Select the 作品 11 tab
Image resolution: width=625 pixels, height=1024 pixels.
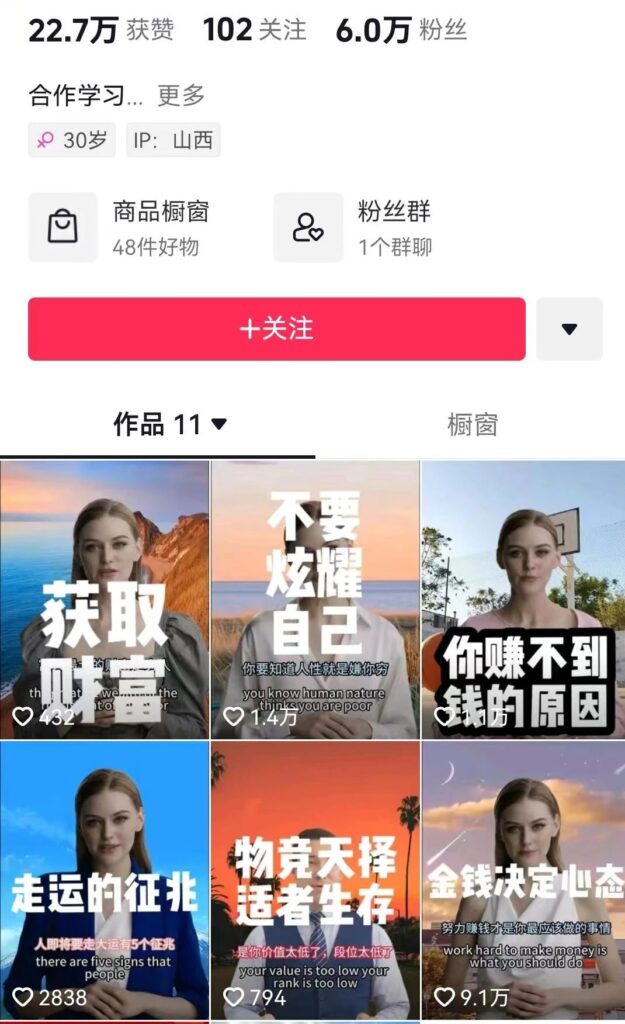[170, 425]
